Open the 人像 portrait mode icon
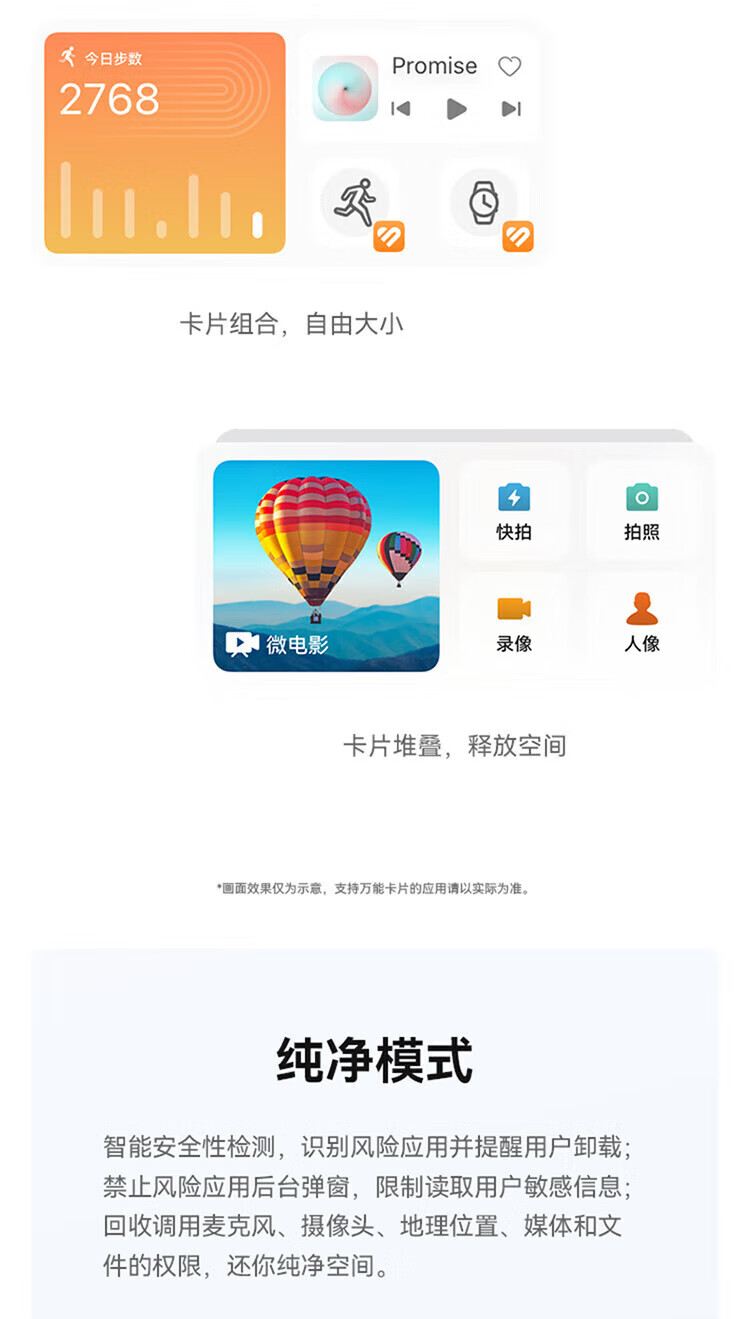Image resolution: width=750 pixels, height=1319 pixels. coord(641,610)
